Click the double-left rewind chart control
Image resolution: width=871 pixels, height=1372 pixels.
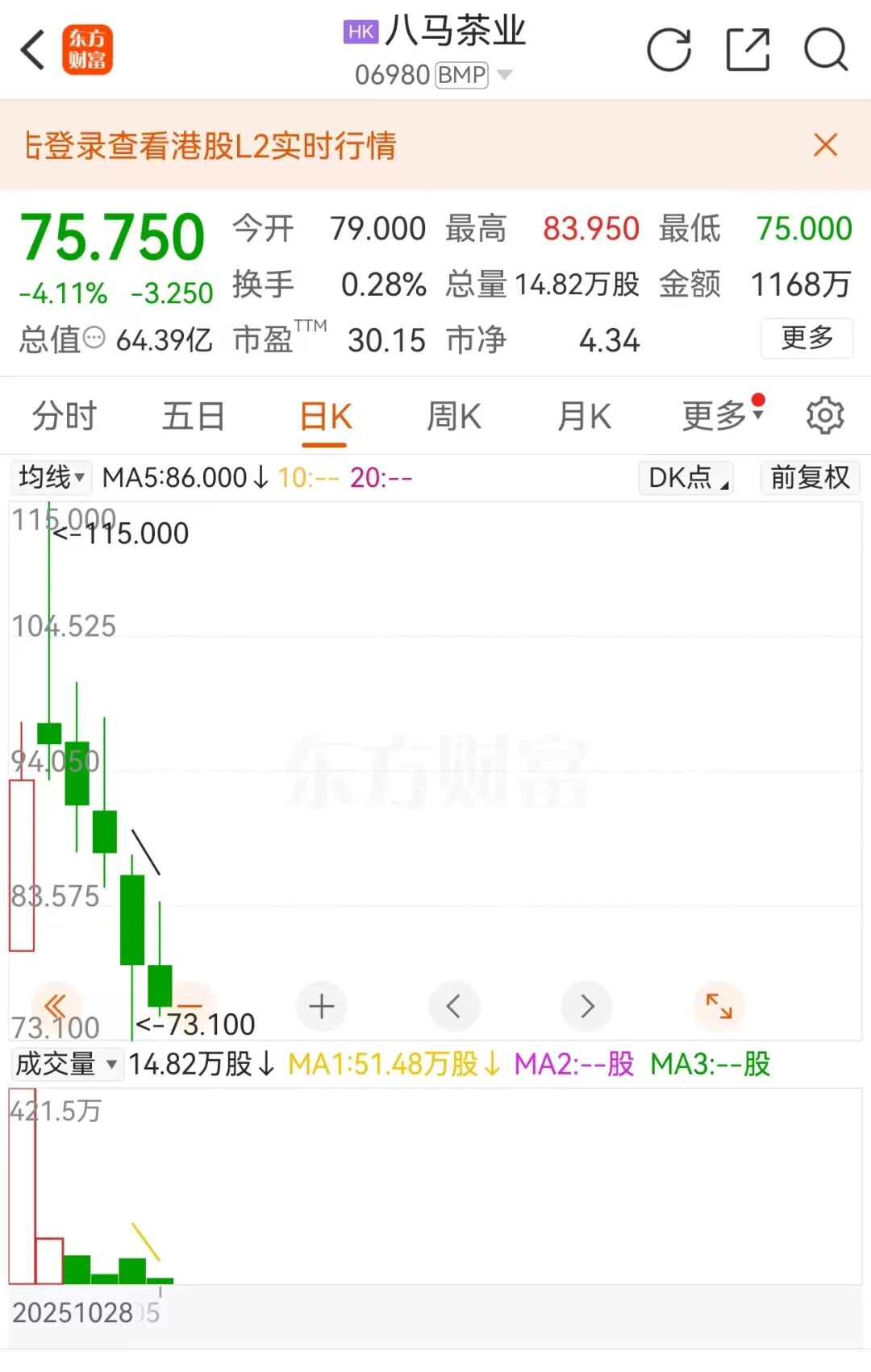55,1006
